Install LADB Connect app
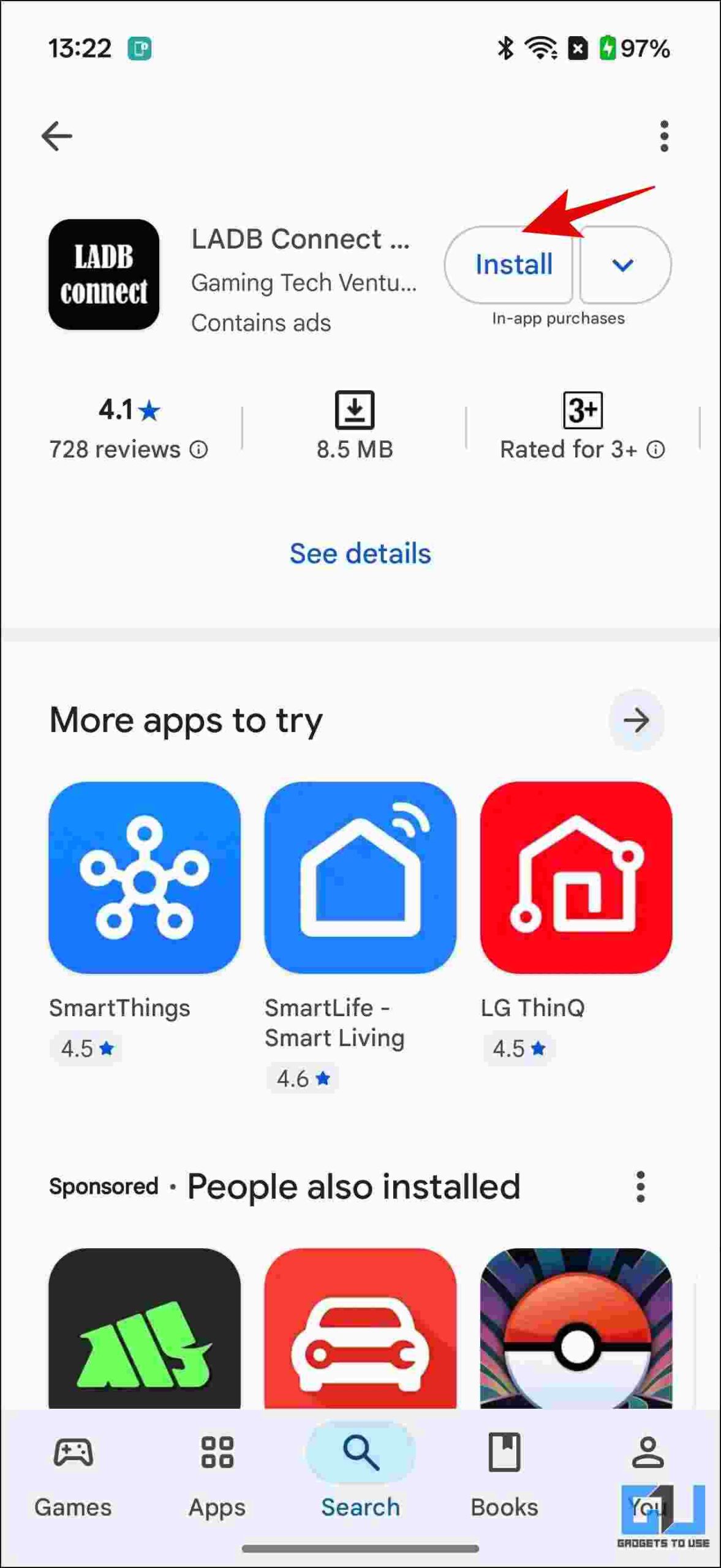This screenshot has width=721, height=1568. click(x=513, y=265)
